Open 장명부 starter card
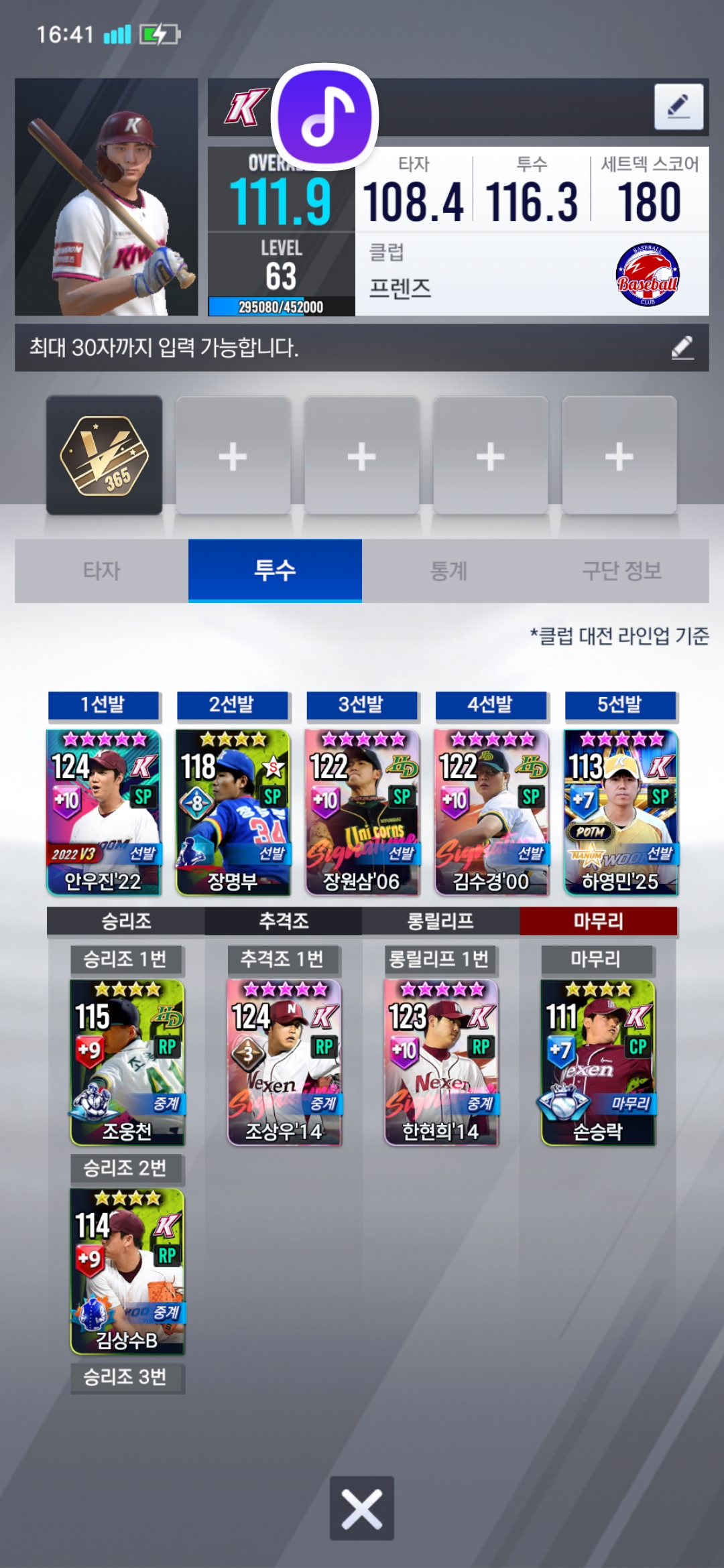Viewport: 724px width, 1568px height. 233,812
